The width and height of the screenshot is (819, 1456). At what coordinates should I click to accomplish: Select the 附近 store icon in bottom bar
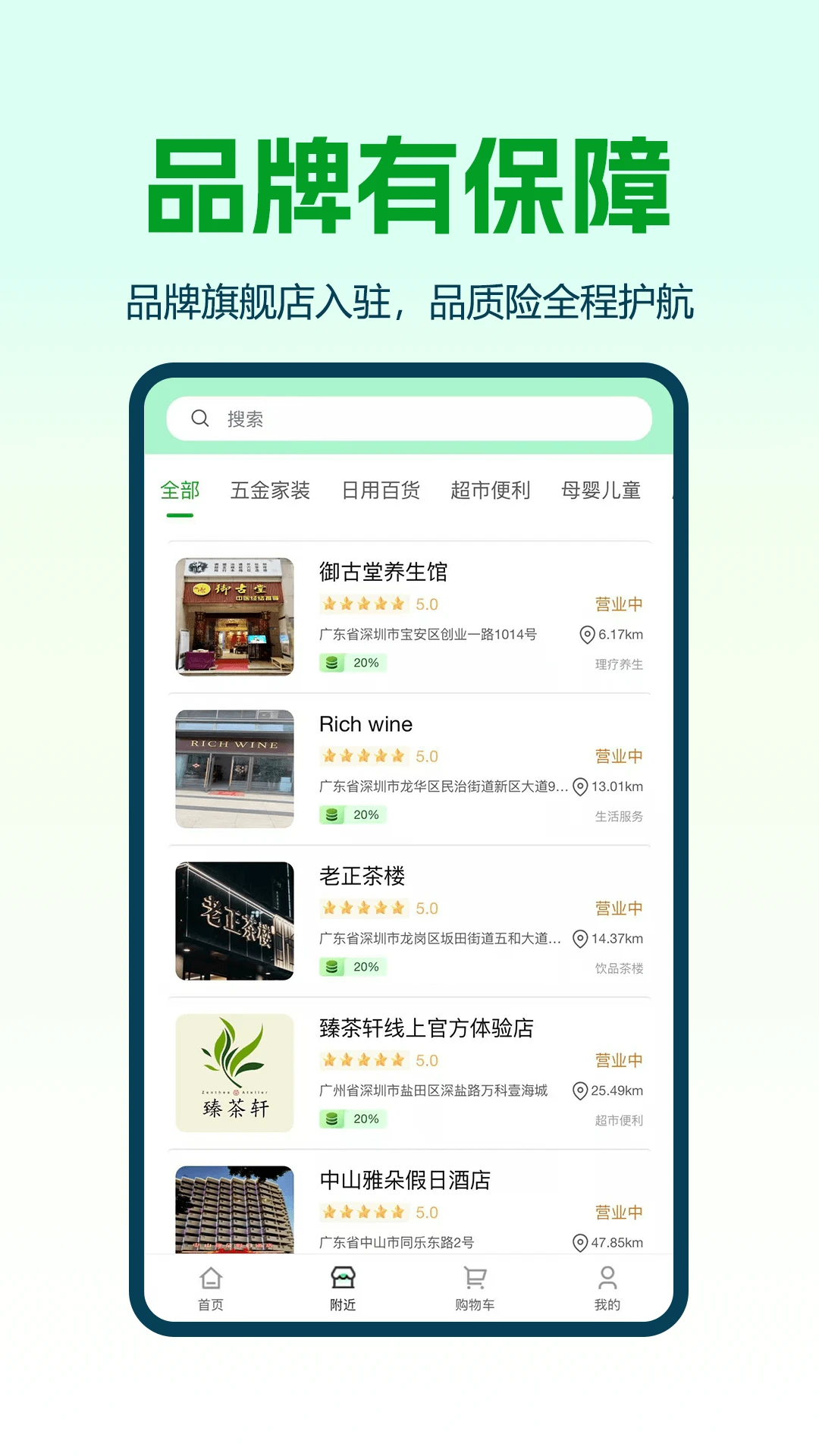pos(344,1279)
